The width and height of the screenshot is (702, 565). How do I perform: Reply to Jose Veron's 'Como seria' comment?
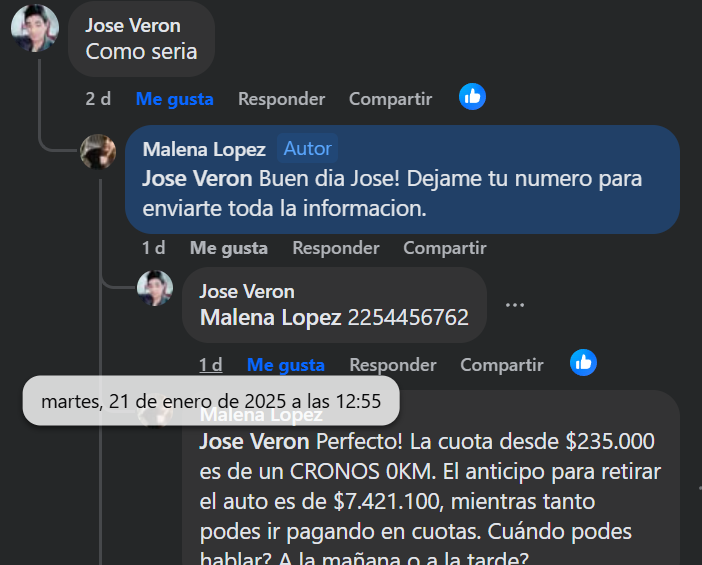pos(281,99)
